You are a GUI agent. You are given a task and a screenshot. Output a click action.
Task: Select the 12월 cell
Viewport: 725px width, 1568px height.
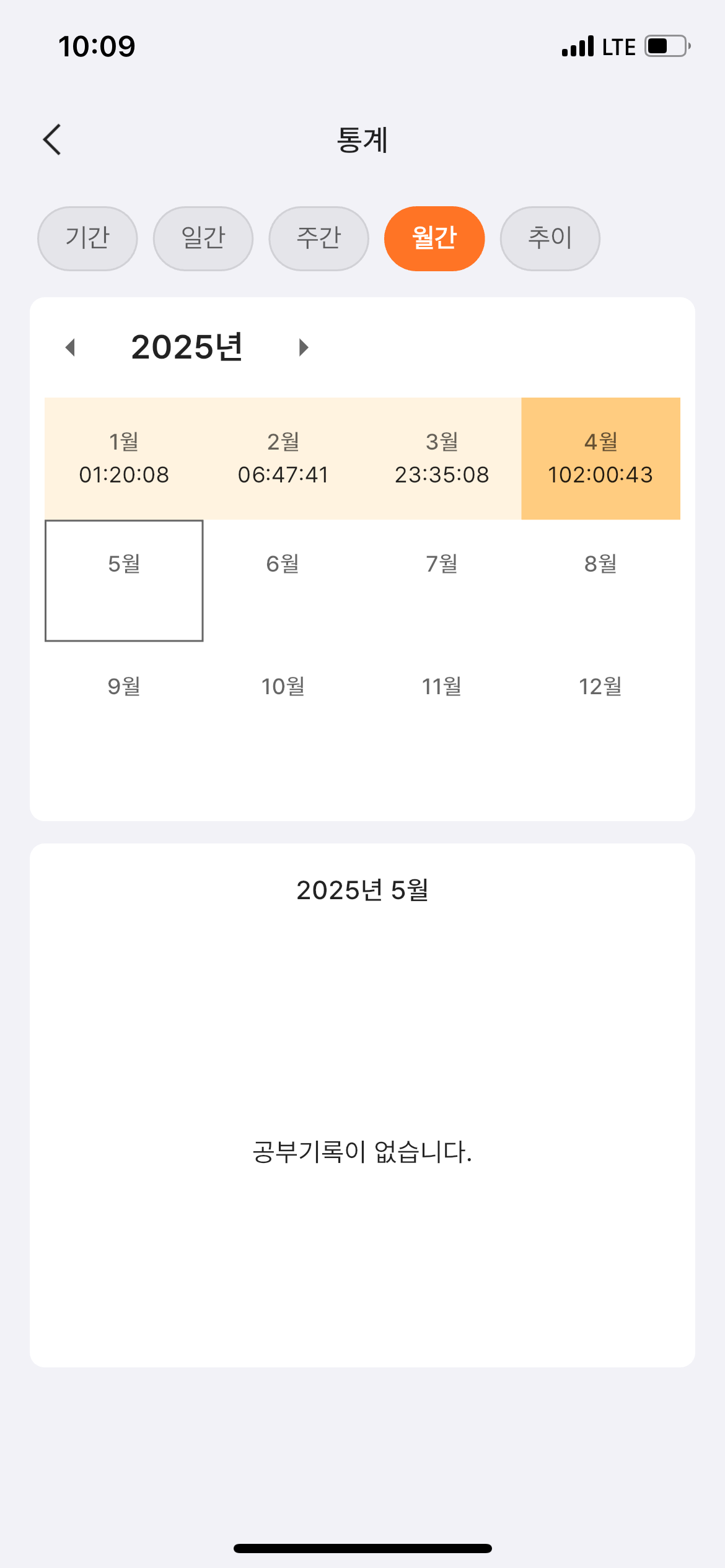tap(601, 702)
